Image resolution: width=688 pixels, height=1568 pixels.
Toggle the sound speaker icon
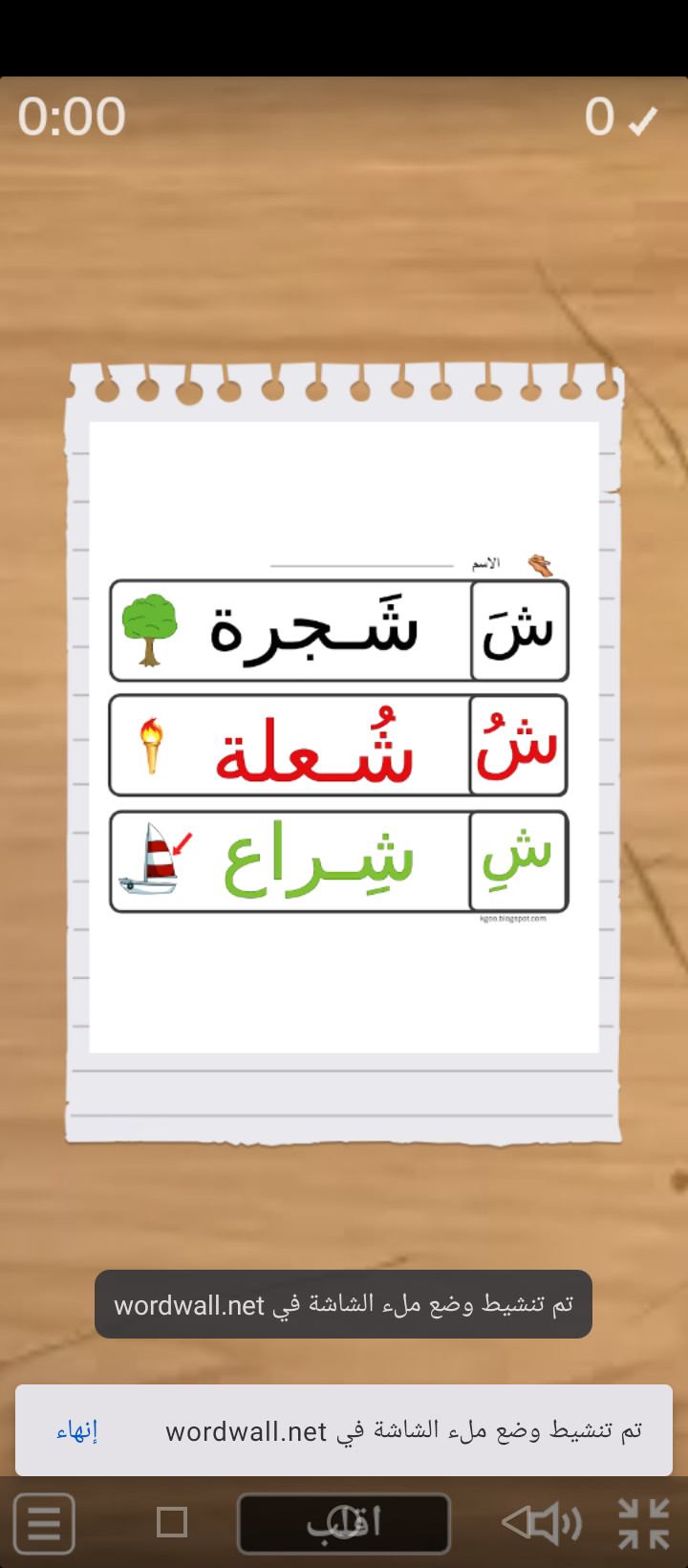point(542,1522)
